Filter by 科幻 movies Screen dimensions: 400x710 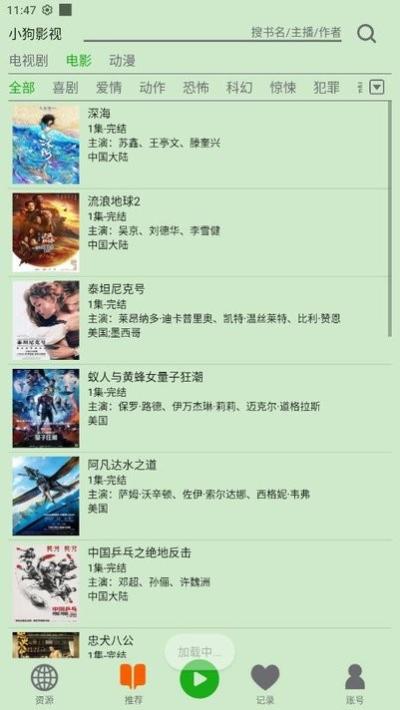[239, 87]
